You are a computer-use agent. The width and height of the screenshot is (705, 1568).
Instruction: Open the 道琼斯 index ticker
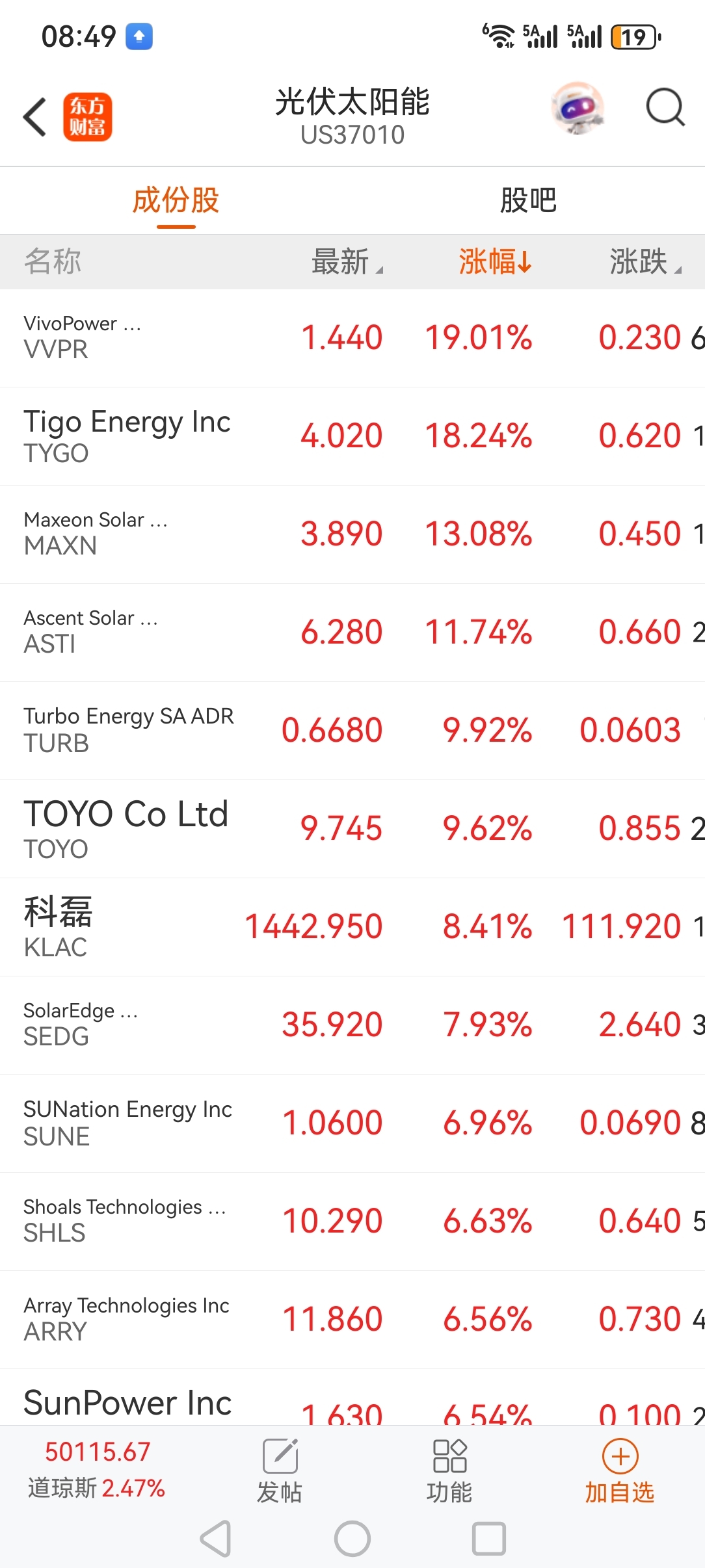coord(96,1470)
